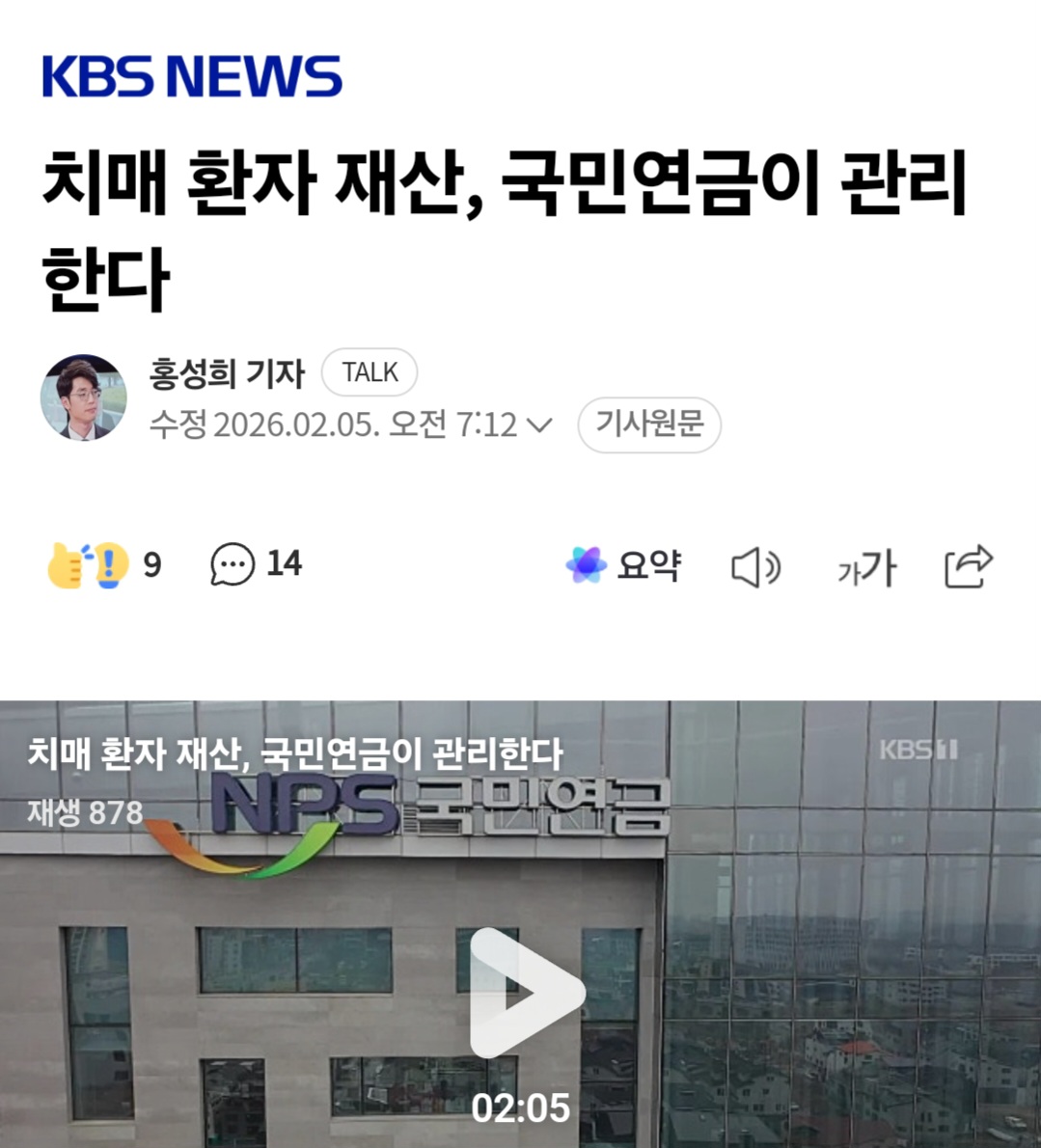Expand the 수정 date dropdown chevron
Image resolution: width=1041 pixels, height=1148 pixels.
(541, 424)
